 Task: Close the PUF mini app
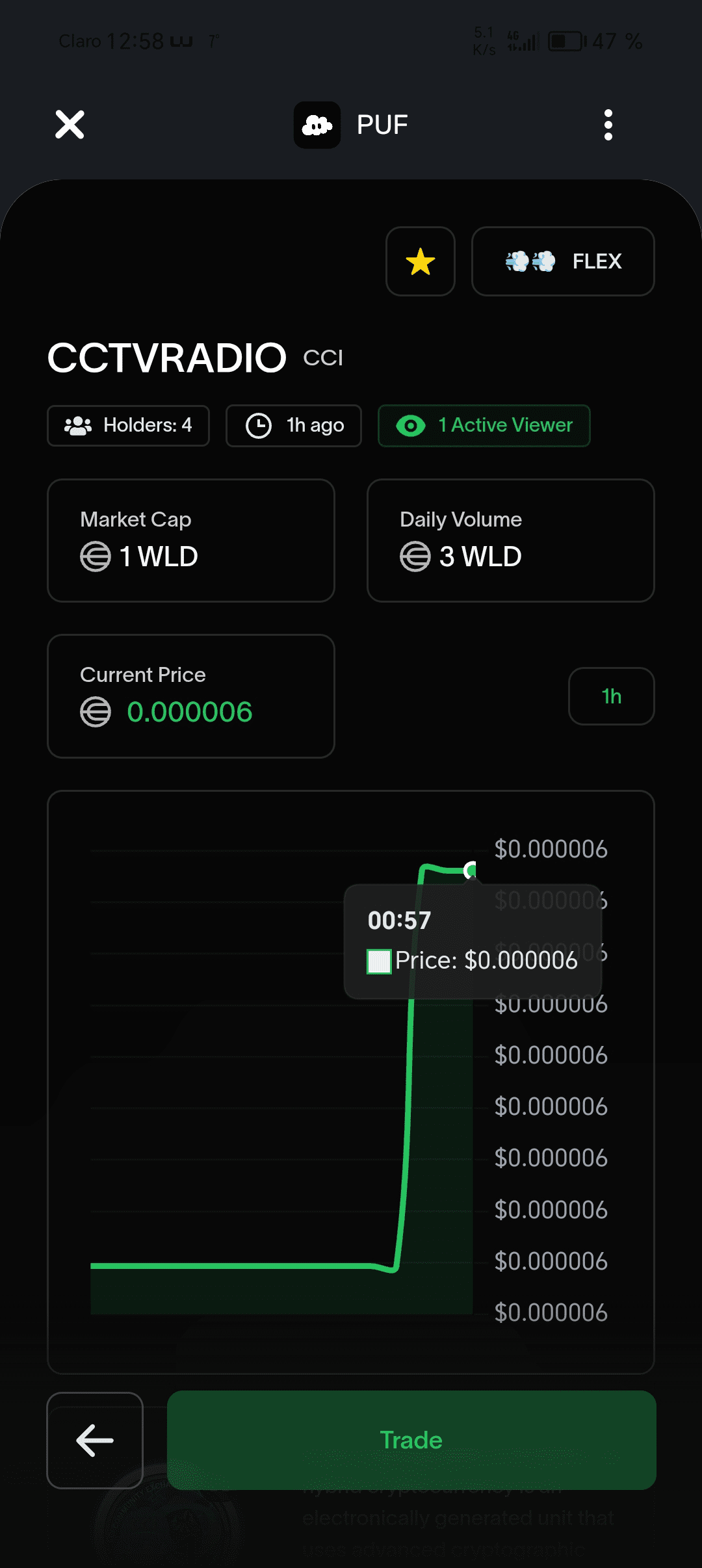pos(70,125)
